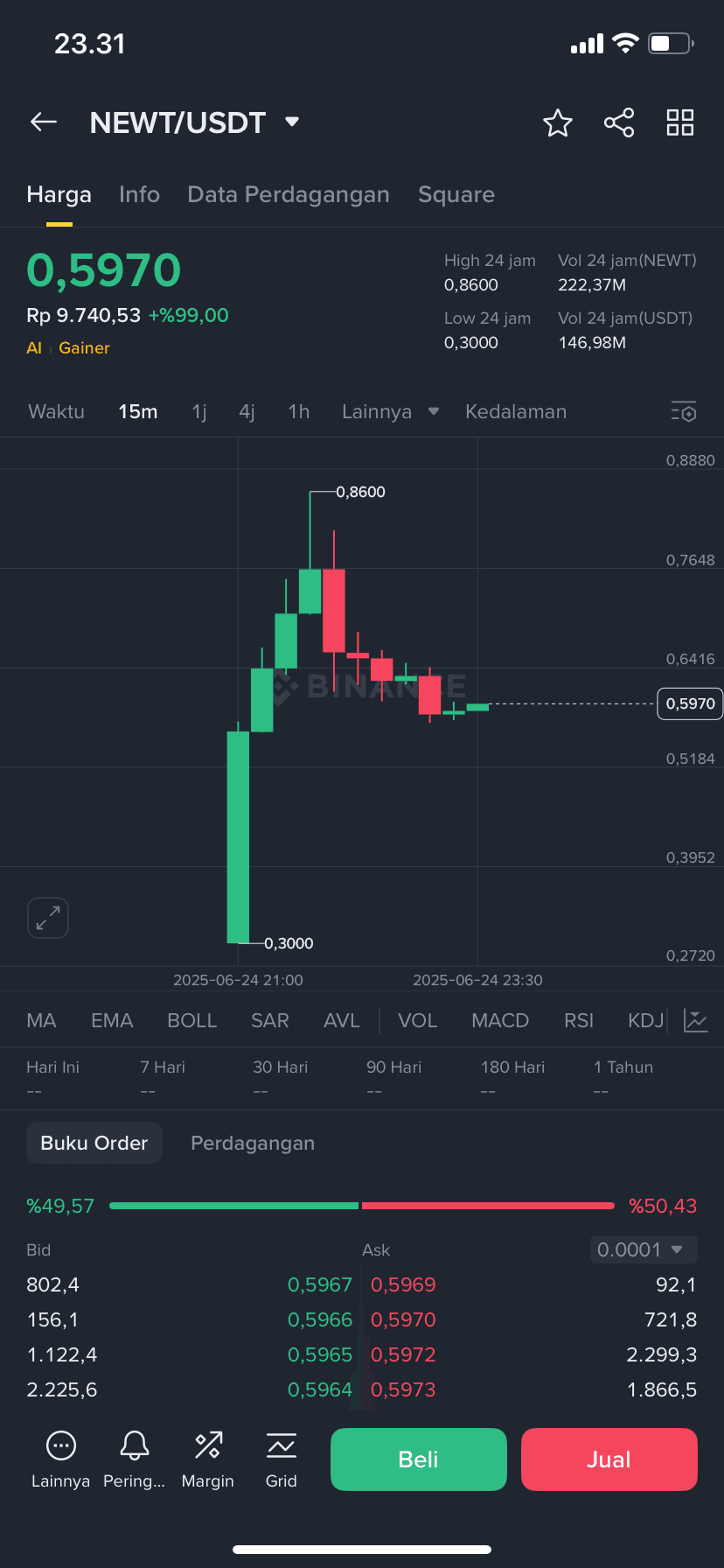Switch to the Perdagangan list
The width and height of the screenshot is (724, 1568).
pos(252,1143)
